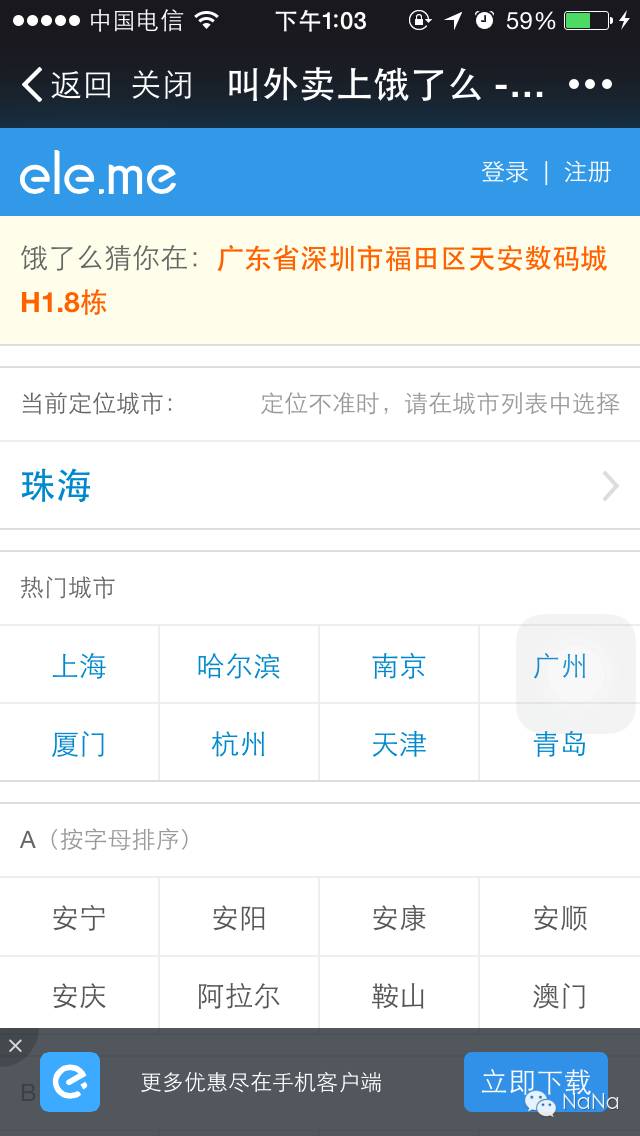Open the three-dot more menu
Image resolution: width=640 pixels, height=1136 pixels.
pyautogui.click(x=590, y=85)
